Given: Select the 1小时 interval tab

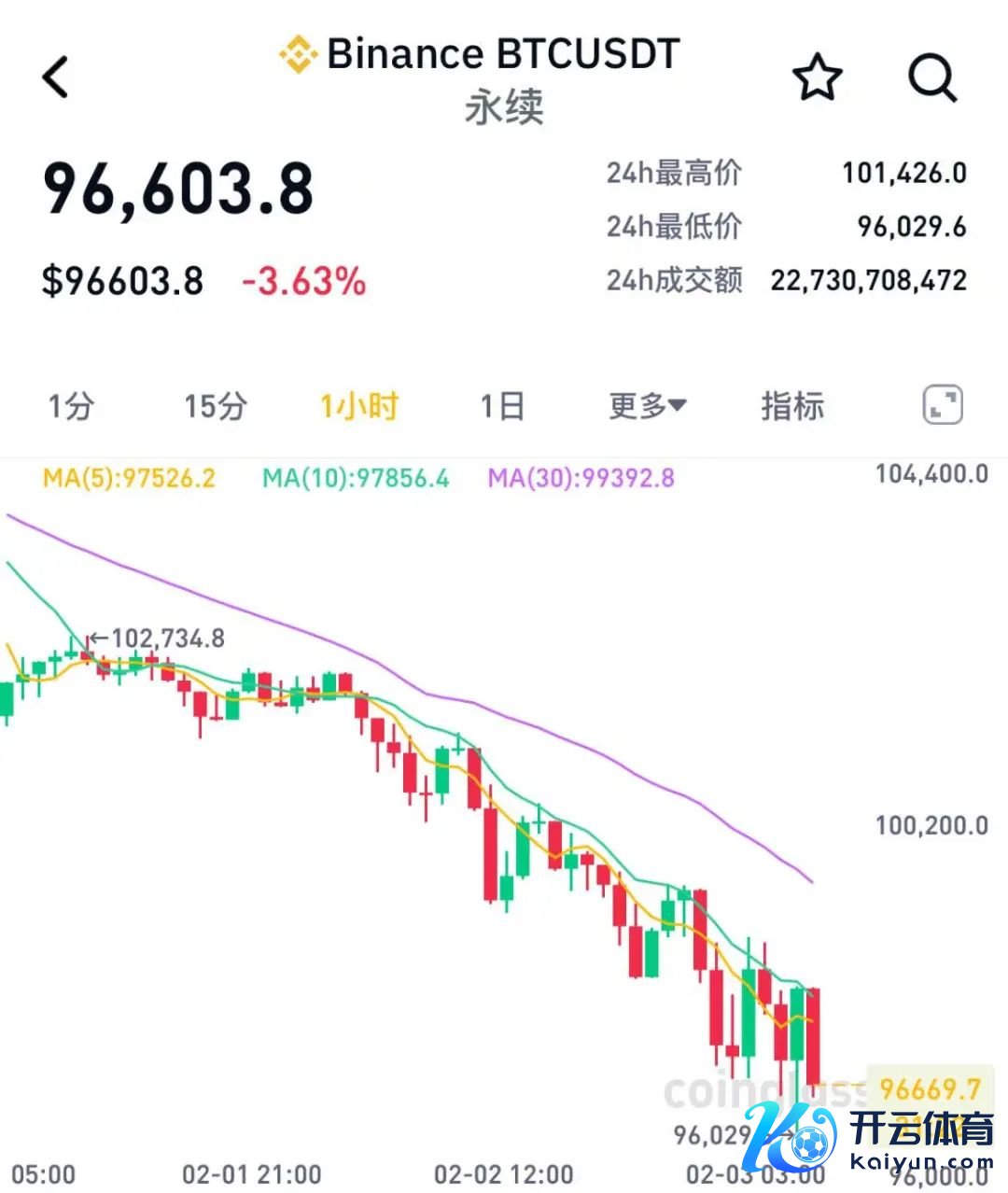Looking at the screenshot, I should tap(359, 406).
